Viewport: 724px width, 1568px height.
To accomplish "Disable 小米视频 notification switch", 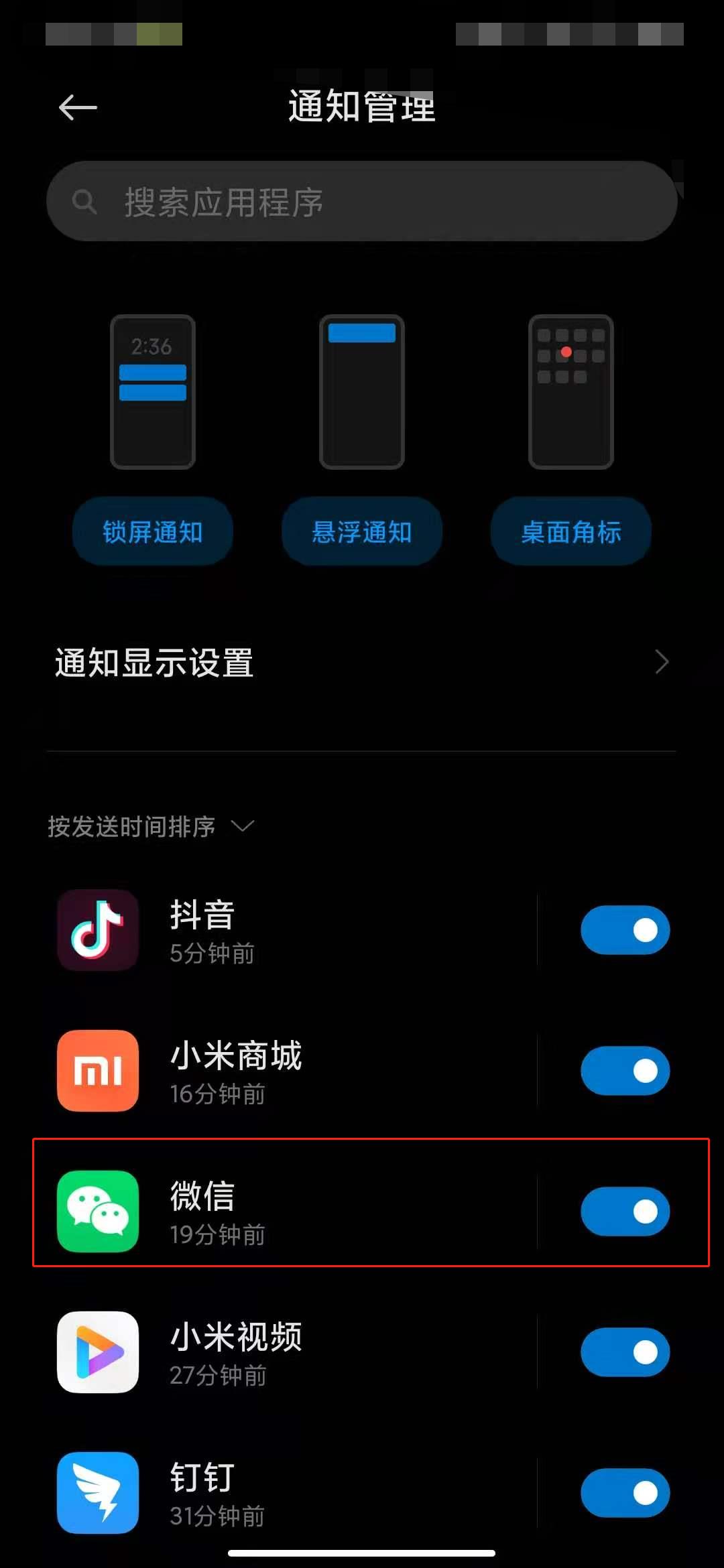I will (626, 1351).
